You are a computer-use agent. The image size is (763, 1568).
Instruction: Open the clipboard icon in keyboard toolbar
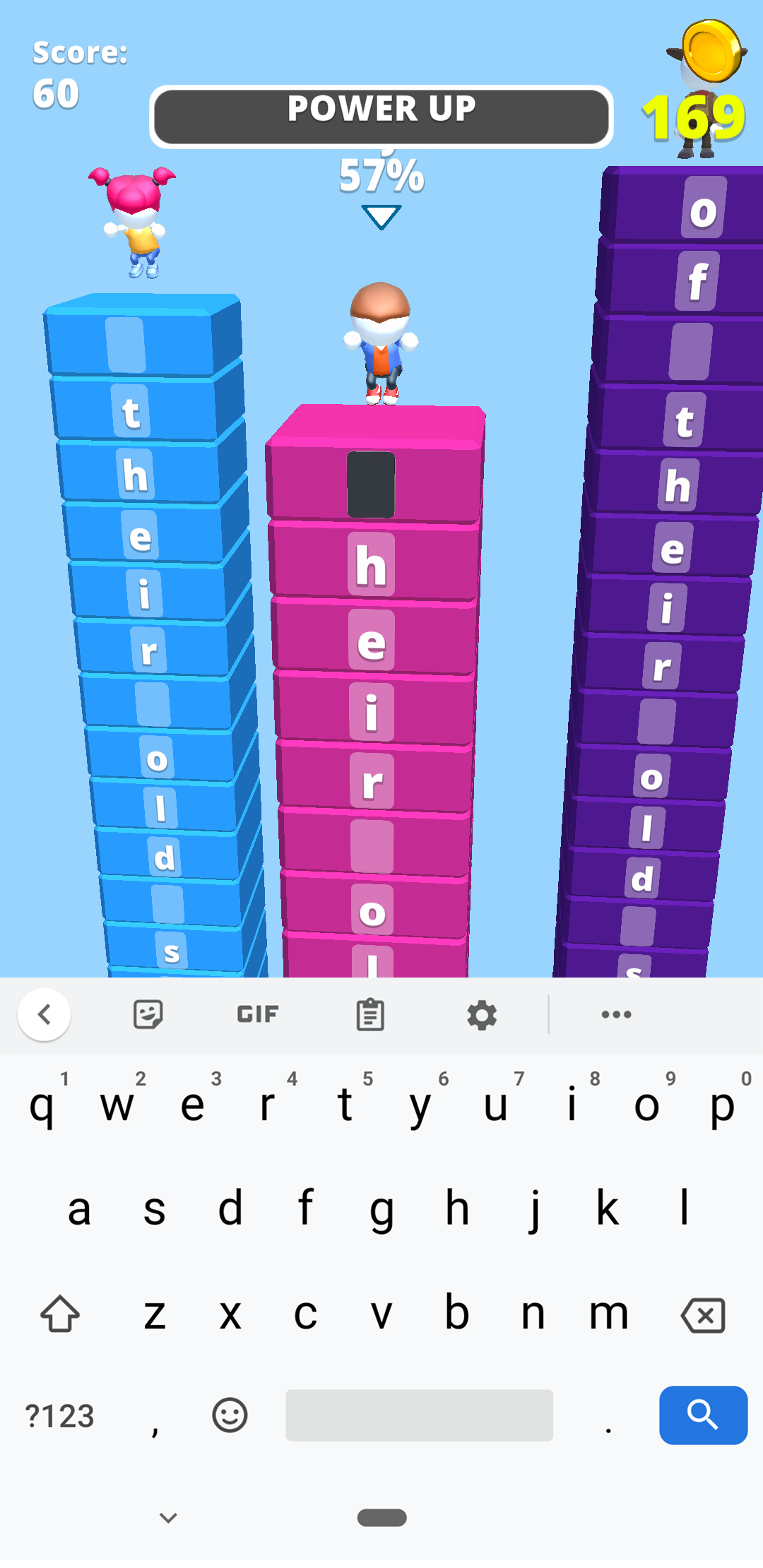point(369,1014)
